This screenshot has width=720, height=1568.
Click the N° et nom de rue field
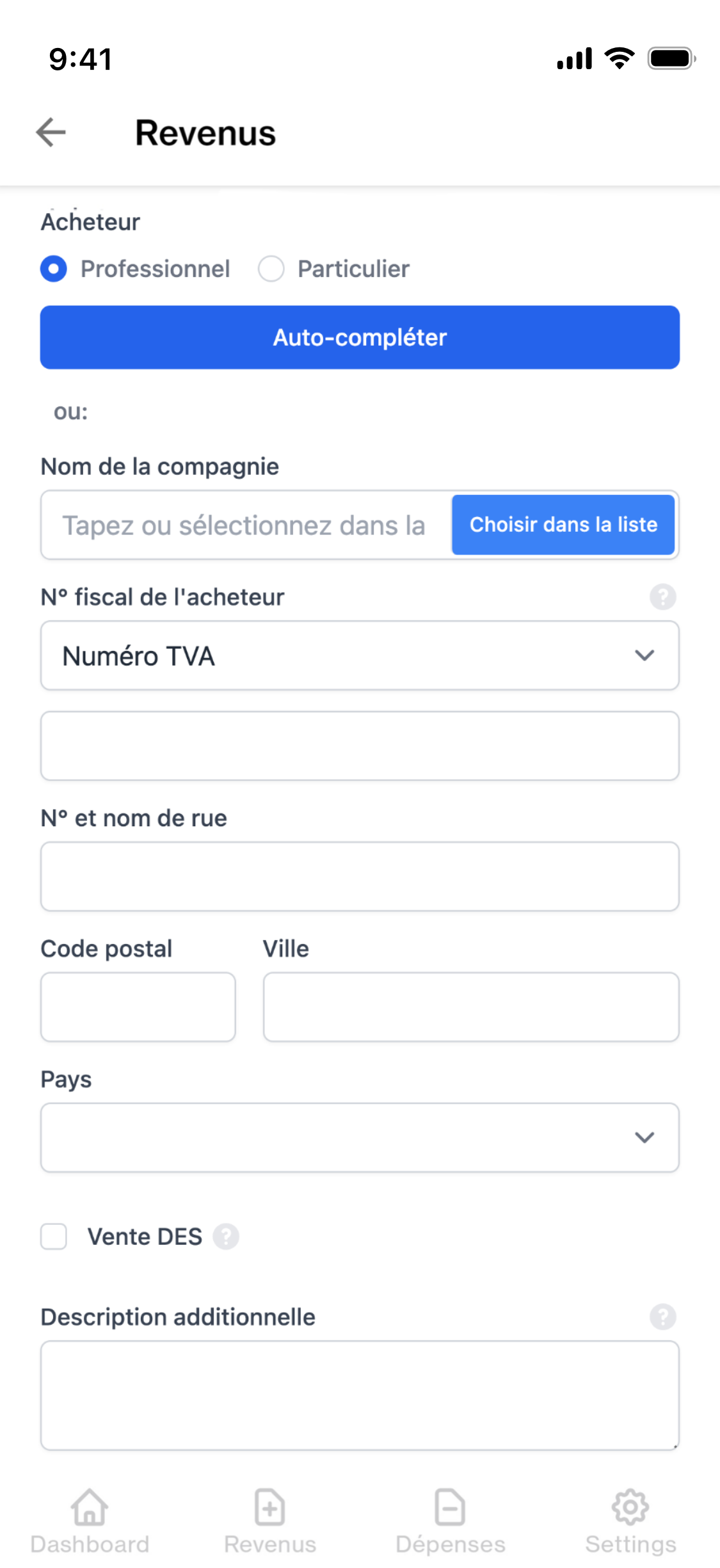click(360, 876)
